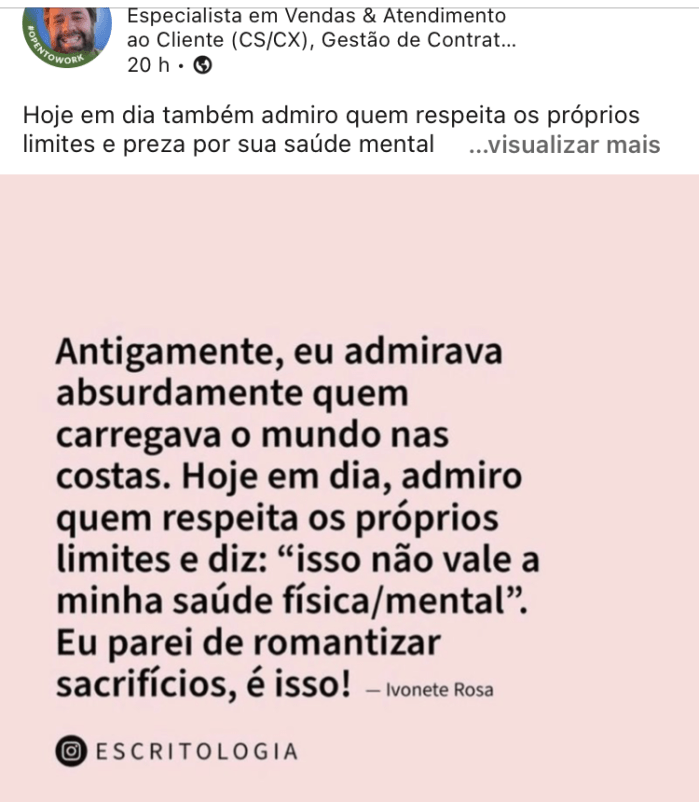Expand post text with visualizar mais

[564, 145]
